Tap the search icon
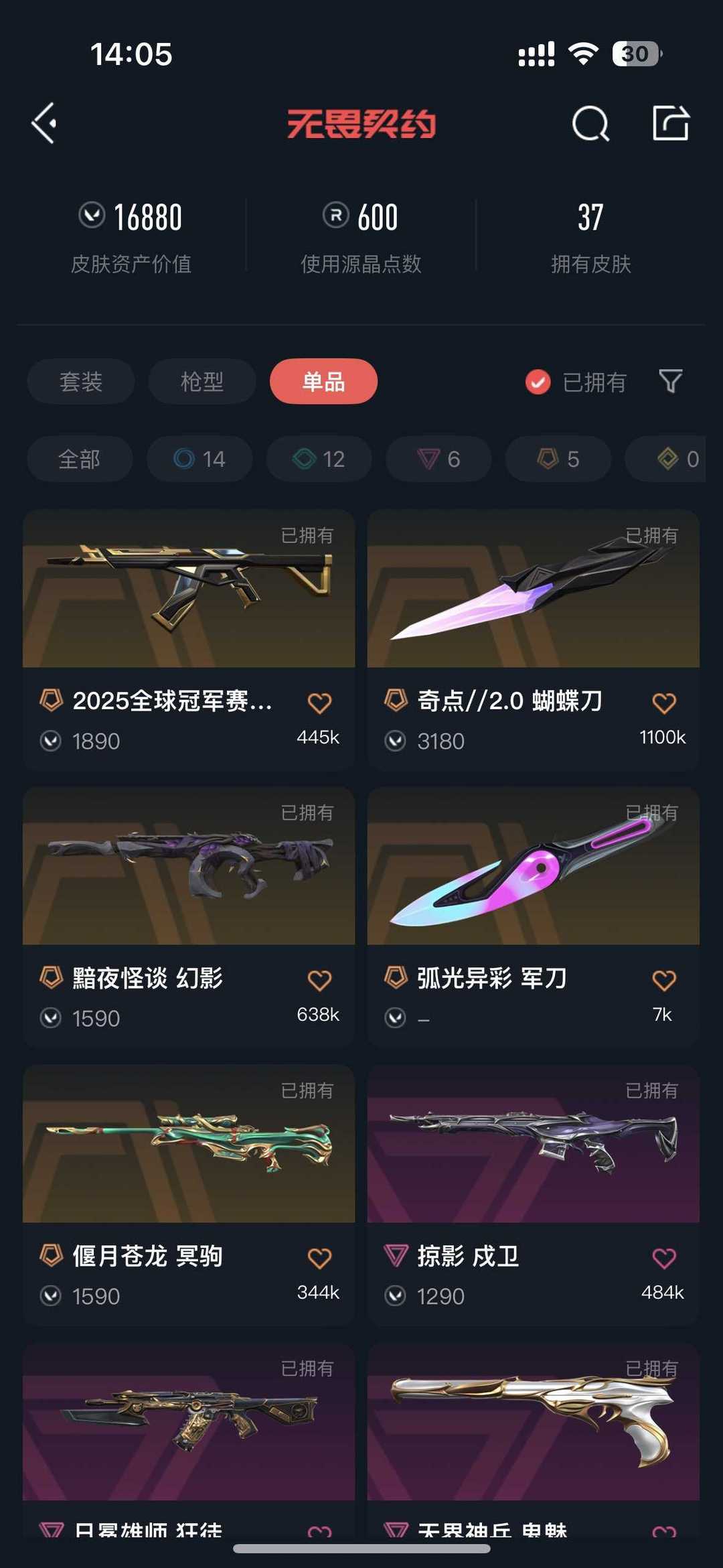Viewport: 723px width, 1568px height. click(x=590, y=124)
